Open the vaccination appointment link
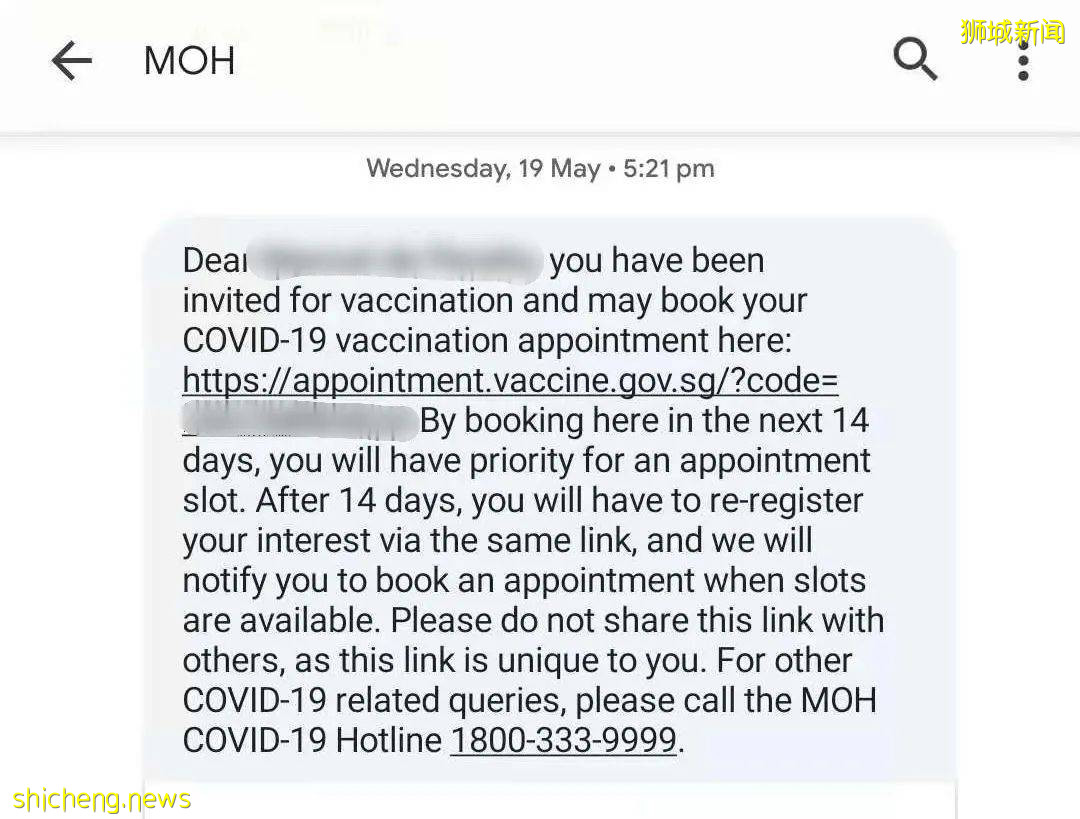The height and width of the screenshot is (819, 1080). (x=510, y=381)
